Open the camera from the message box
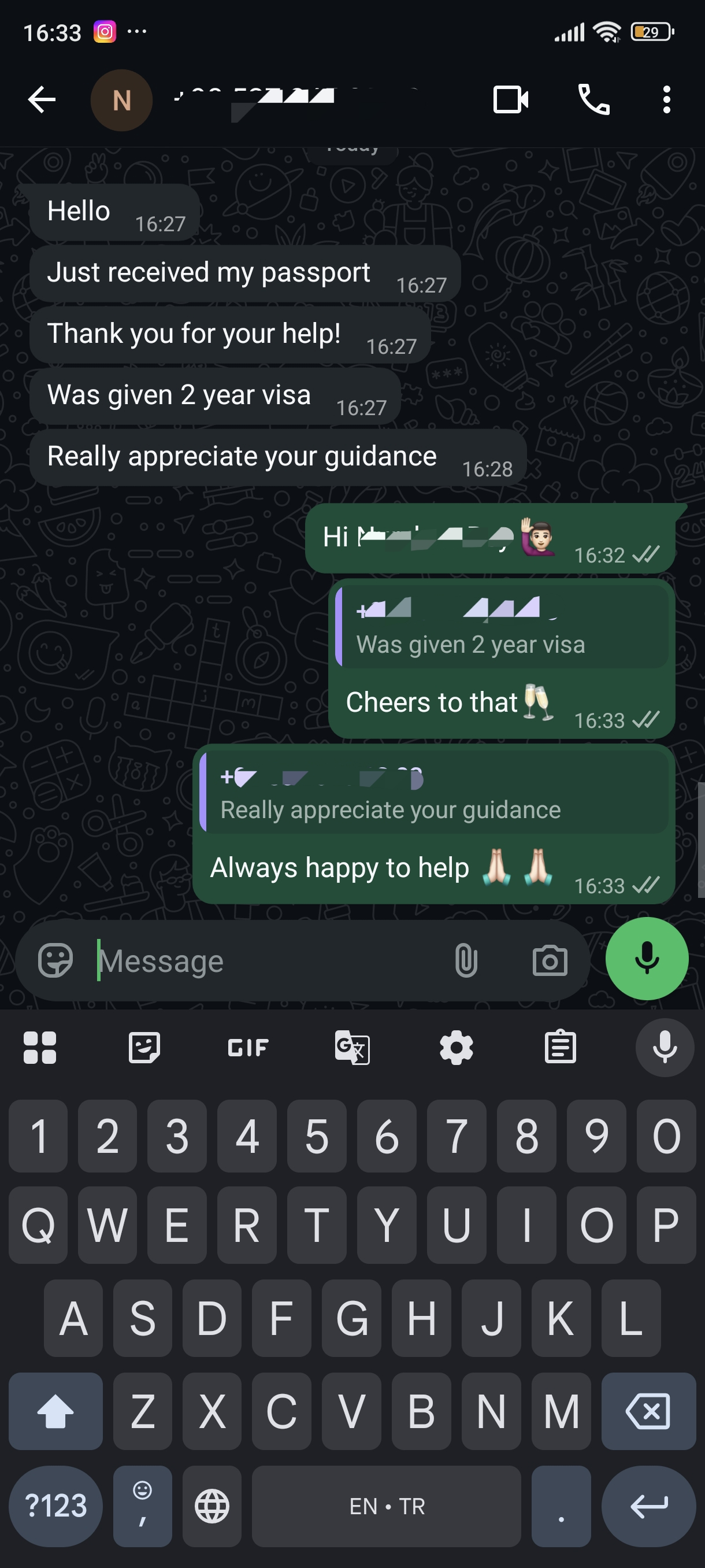Image resolution: width=705 pixels, height=1568 pixels. (550, 960)
